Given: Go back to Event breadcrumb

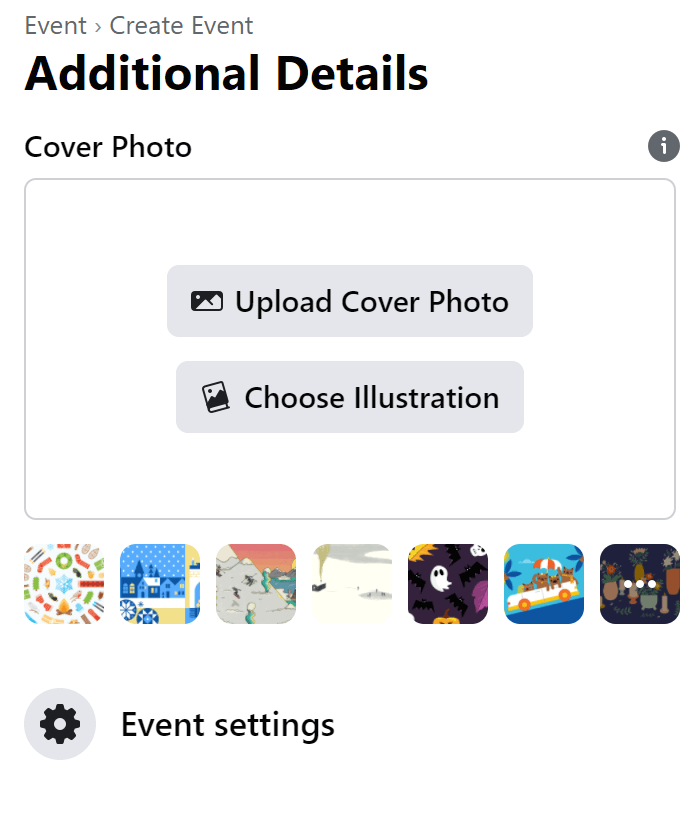Looking at the screenshot, I should pyautogui.click(x=55, y=25).
